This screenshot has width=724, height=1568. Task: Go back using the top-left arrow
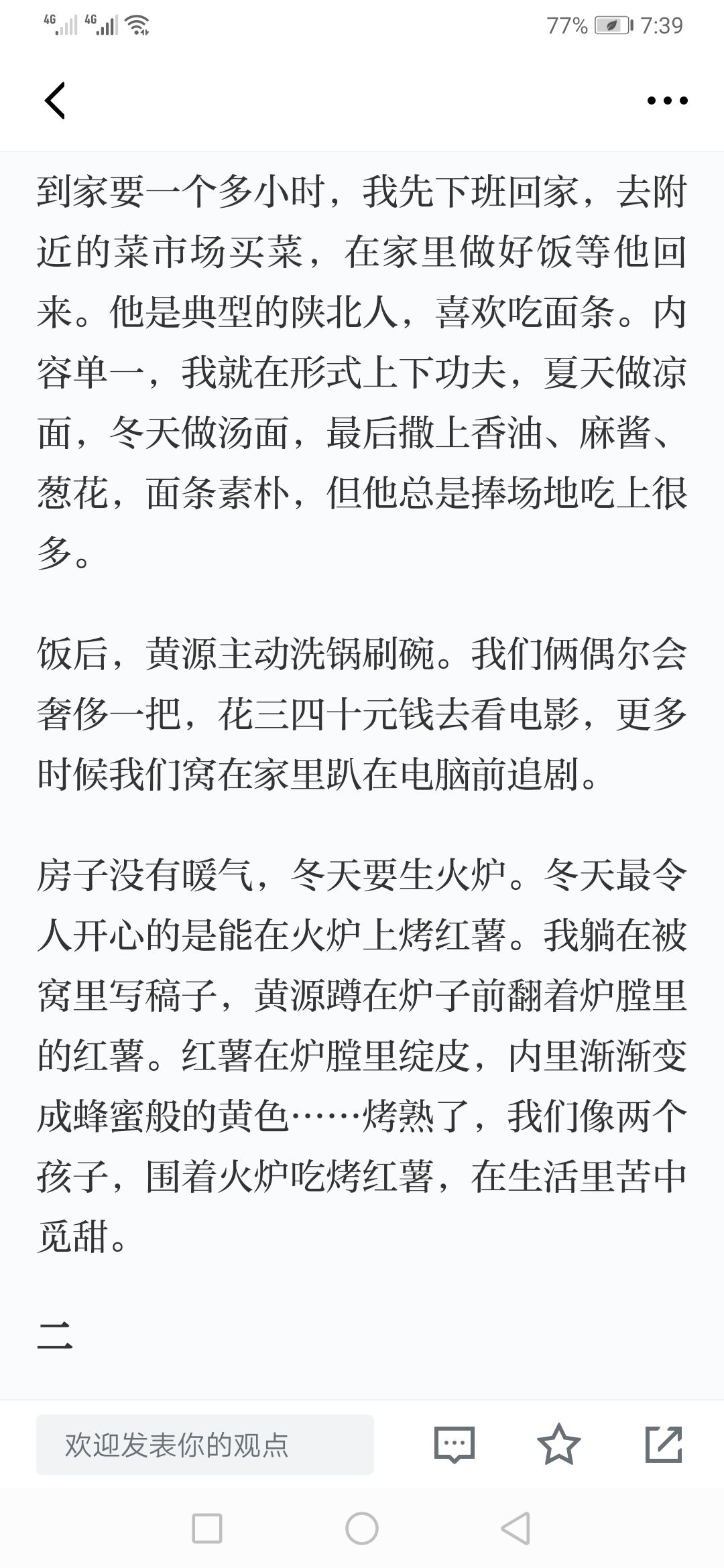(55, 101)
